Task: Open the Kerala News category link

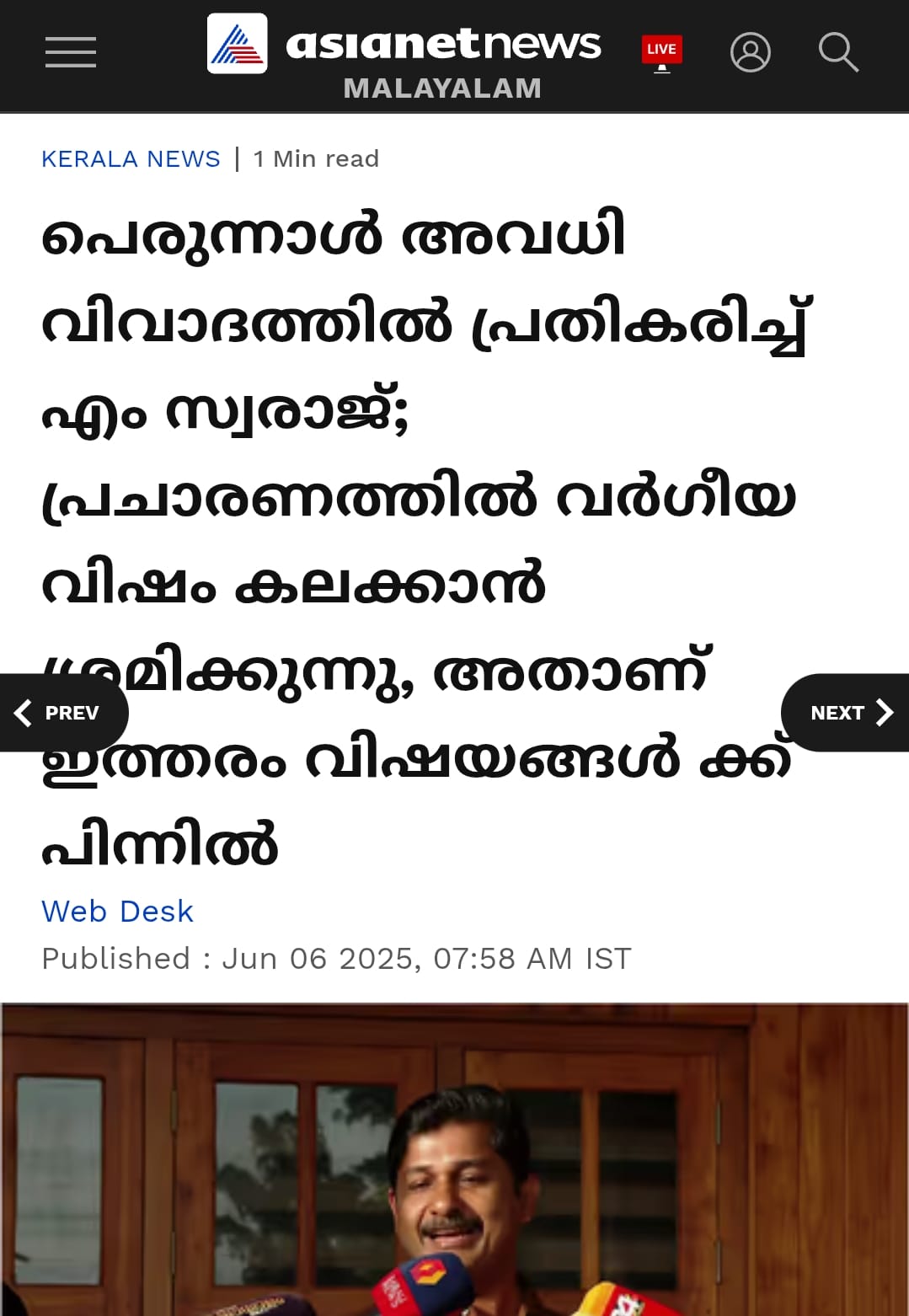Action: [131, 158]
